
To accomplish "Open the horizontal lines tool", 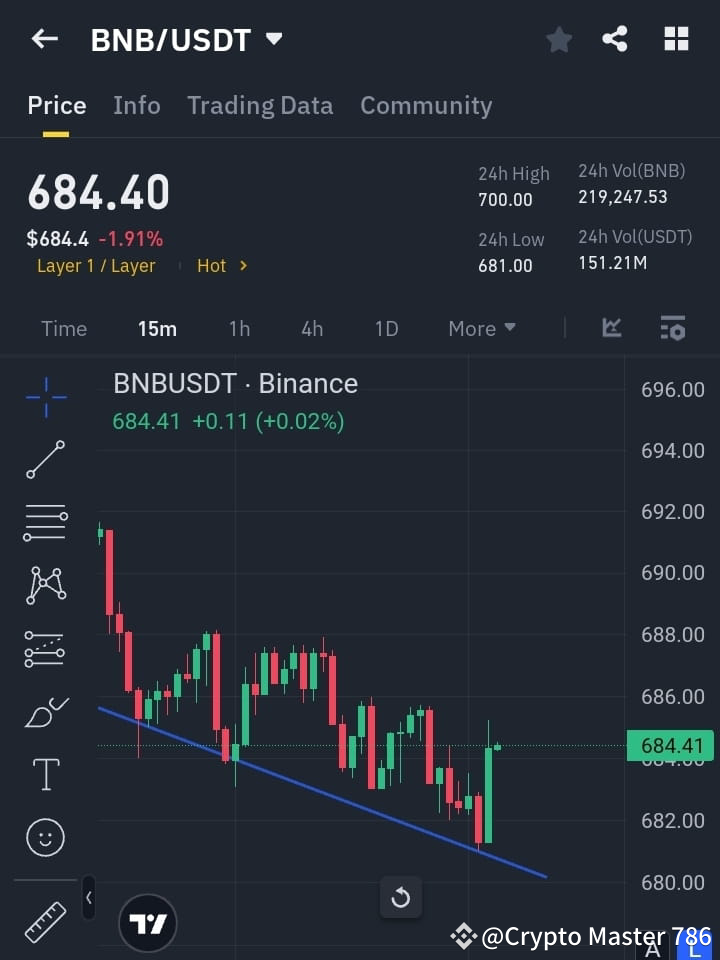I will [45, 523].
